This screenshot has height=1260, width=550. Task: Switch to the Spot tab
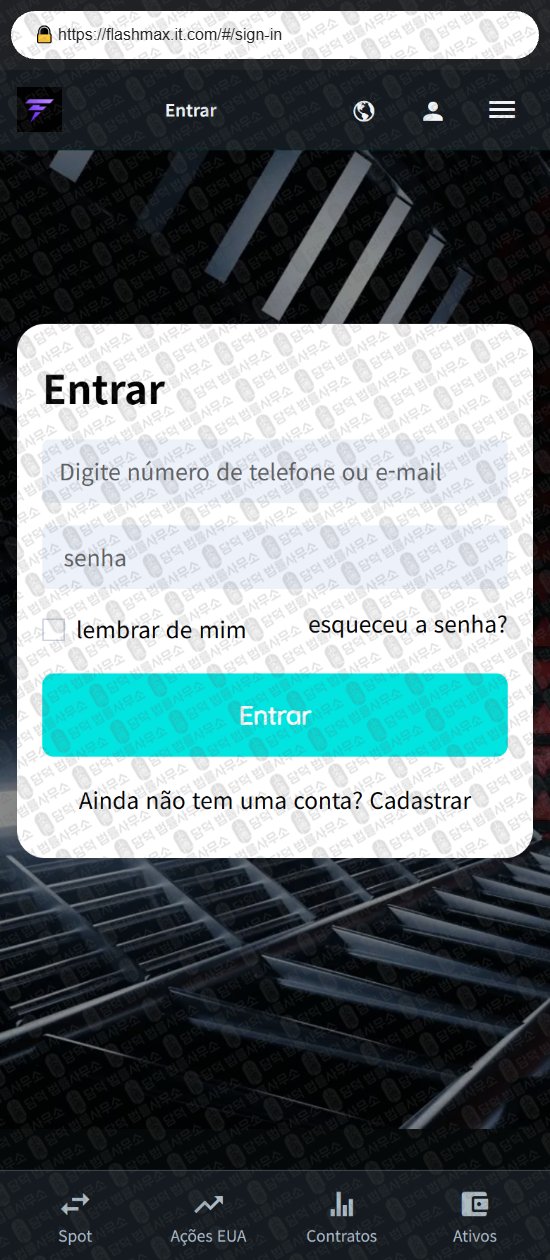pos(75,1217)
